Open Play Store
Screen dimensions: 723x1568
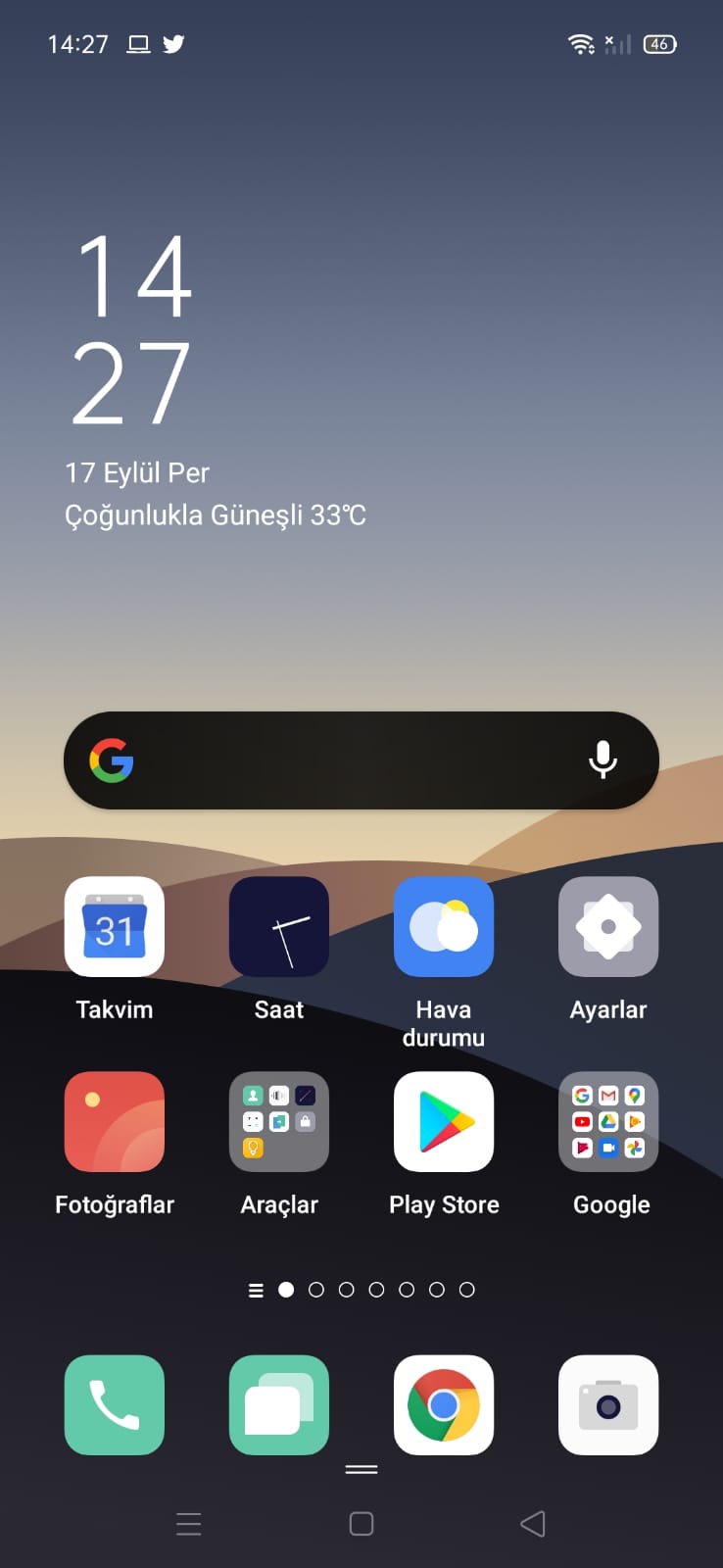[x=444, y=1121]
